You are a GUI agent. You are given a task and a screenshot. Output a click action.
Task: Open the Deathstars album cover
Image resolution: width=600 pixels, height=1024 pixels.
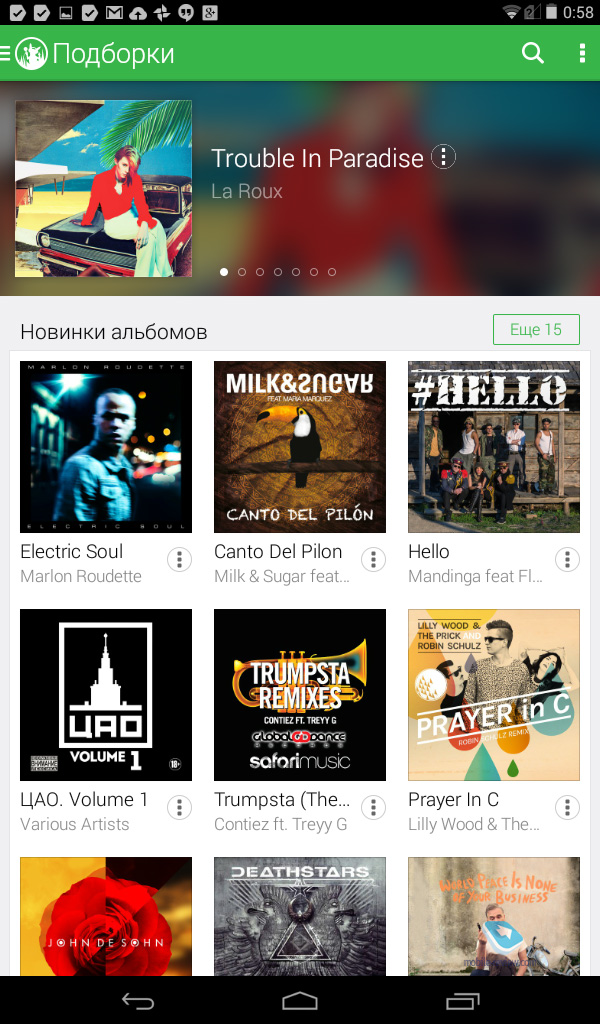point(300,916)
